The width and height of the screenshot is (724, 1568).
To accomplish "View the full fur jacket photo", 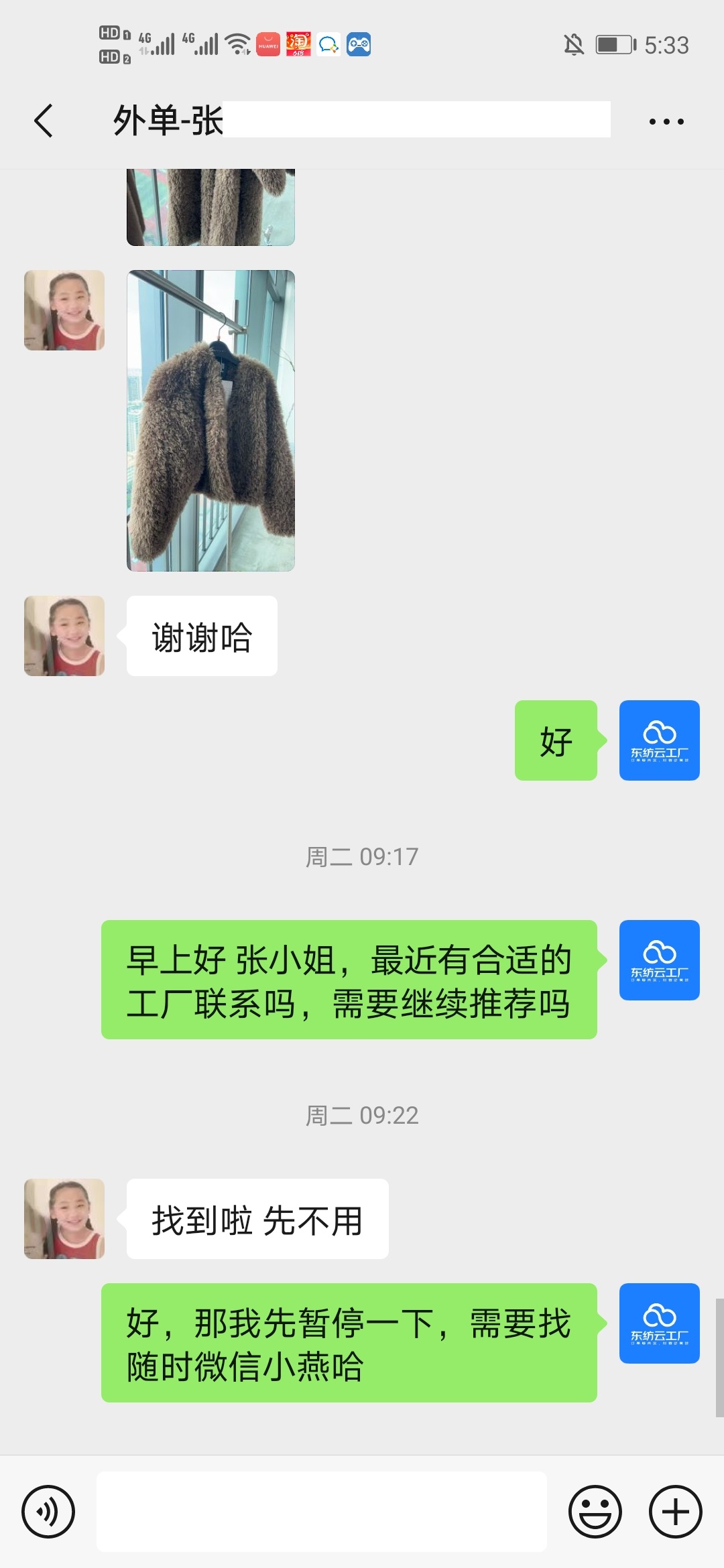I will coord(210,421).
